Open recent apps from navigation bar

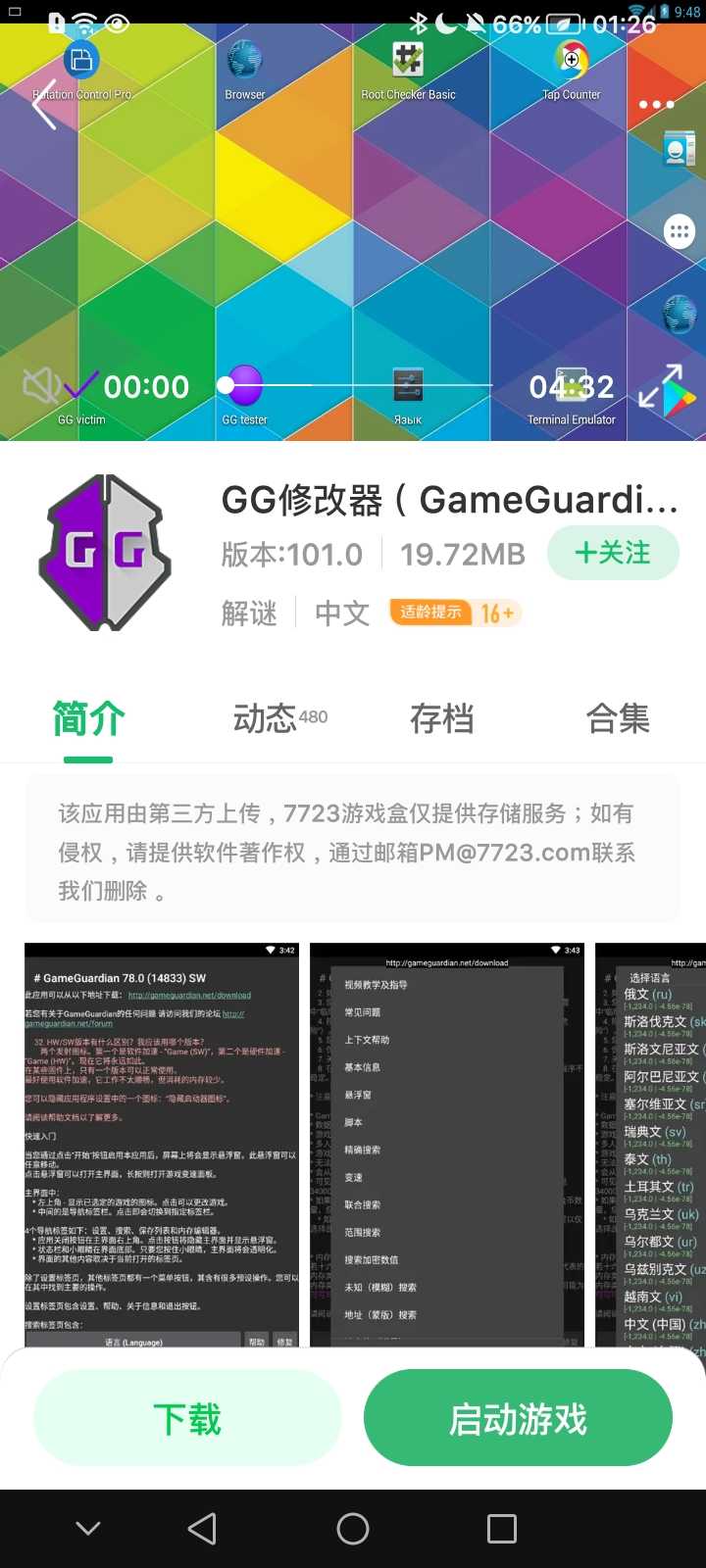click(502, 1529)
